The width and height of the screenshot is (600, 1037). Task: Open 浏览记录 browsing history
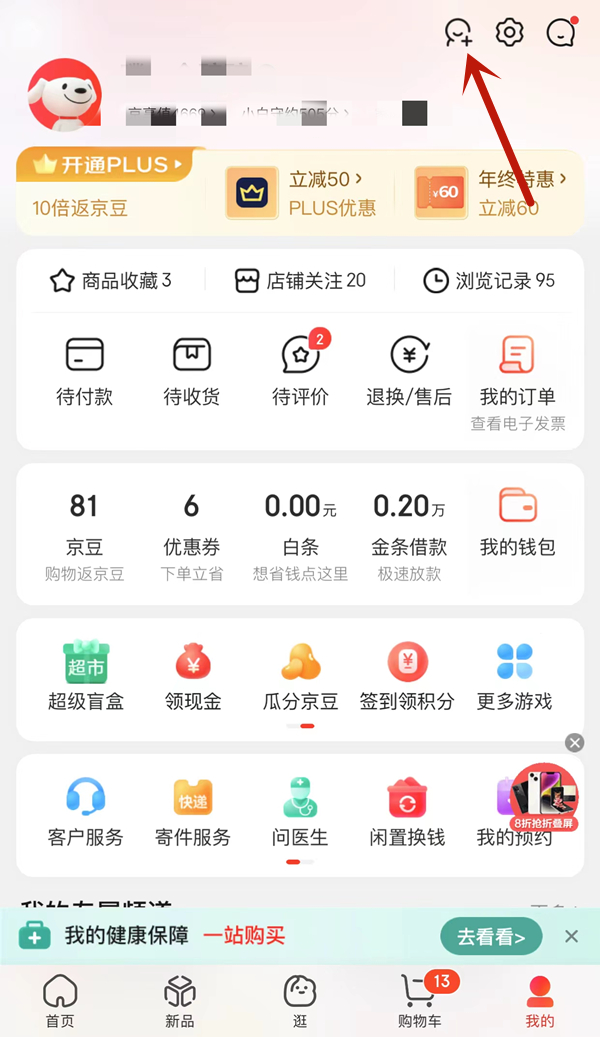(x=489, y=281)
